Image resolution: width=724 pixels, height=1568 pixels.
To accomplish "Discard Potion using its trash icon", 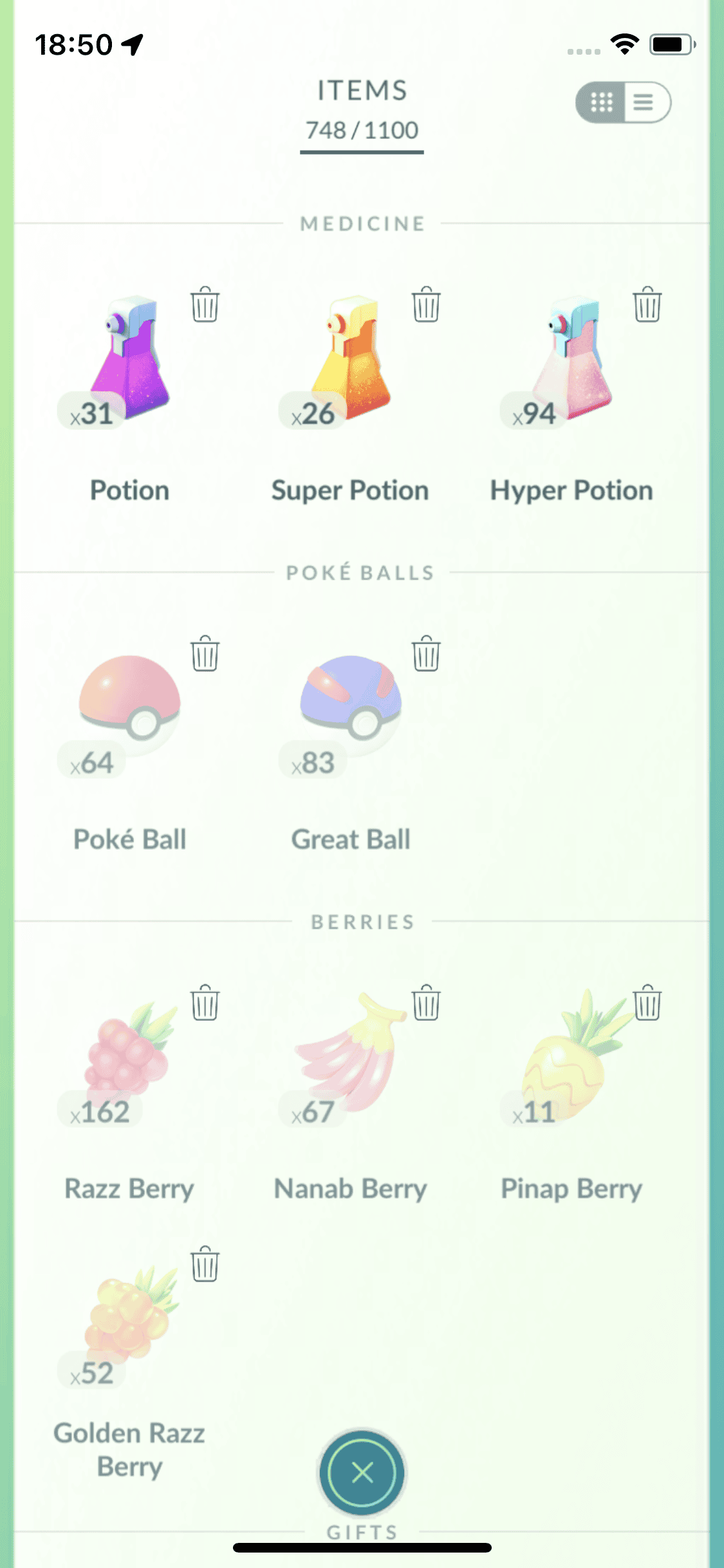I will point(205,304).
